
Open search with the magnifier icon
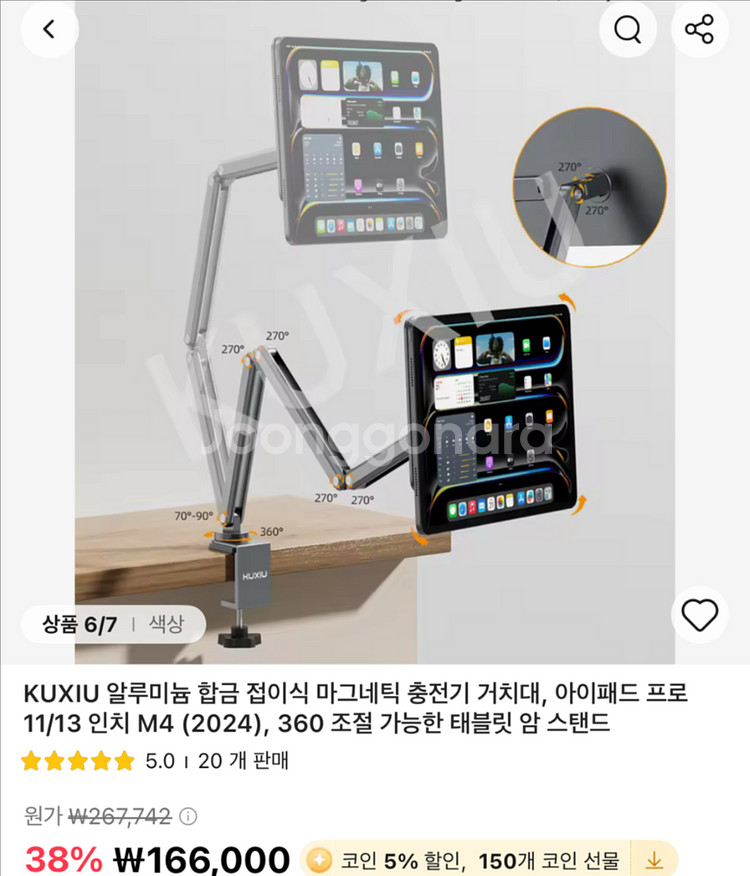click(627, 29)
